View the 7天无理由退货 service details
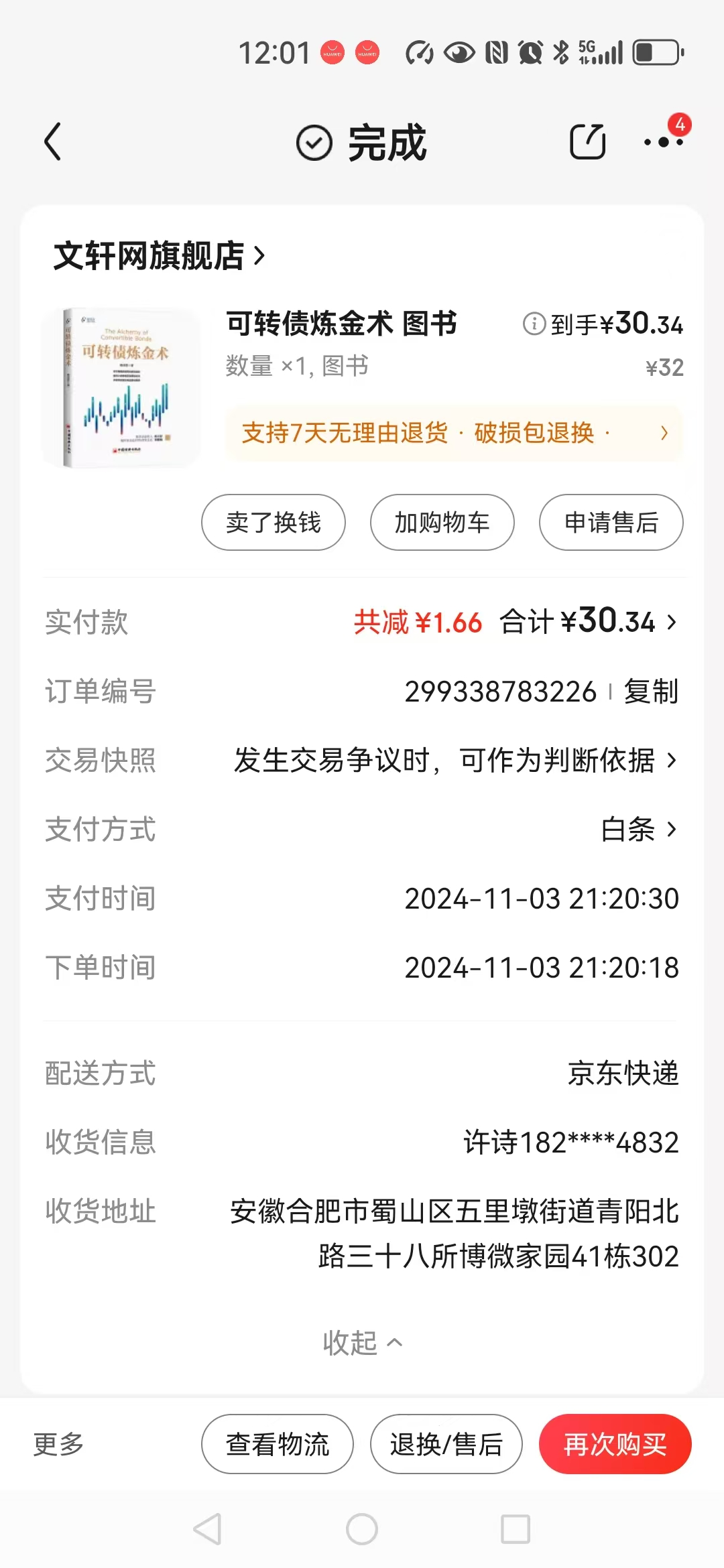 [x=455, y=434]
